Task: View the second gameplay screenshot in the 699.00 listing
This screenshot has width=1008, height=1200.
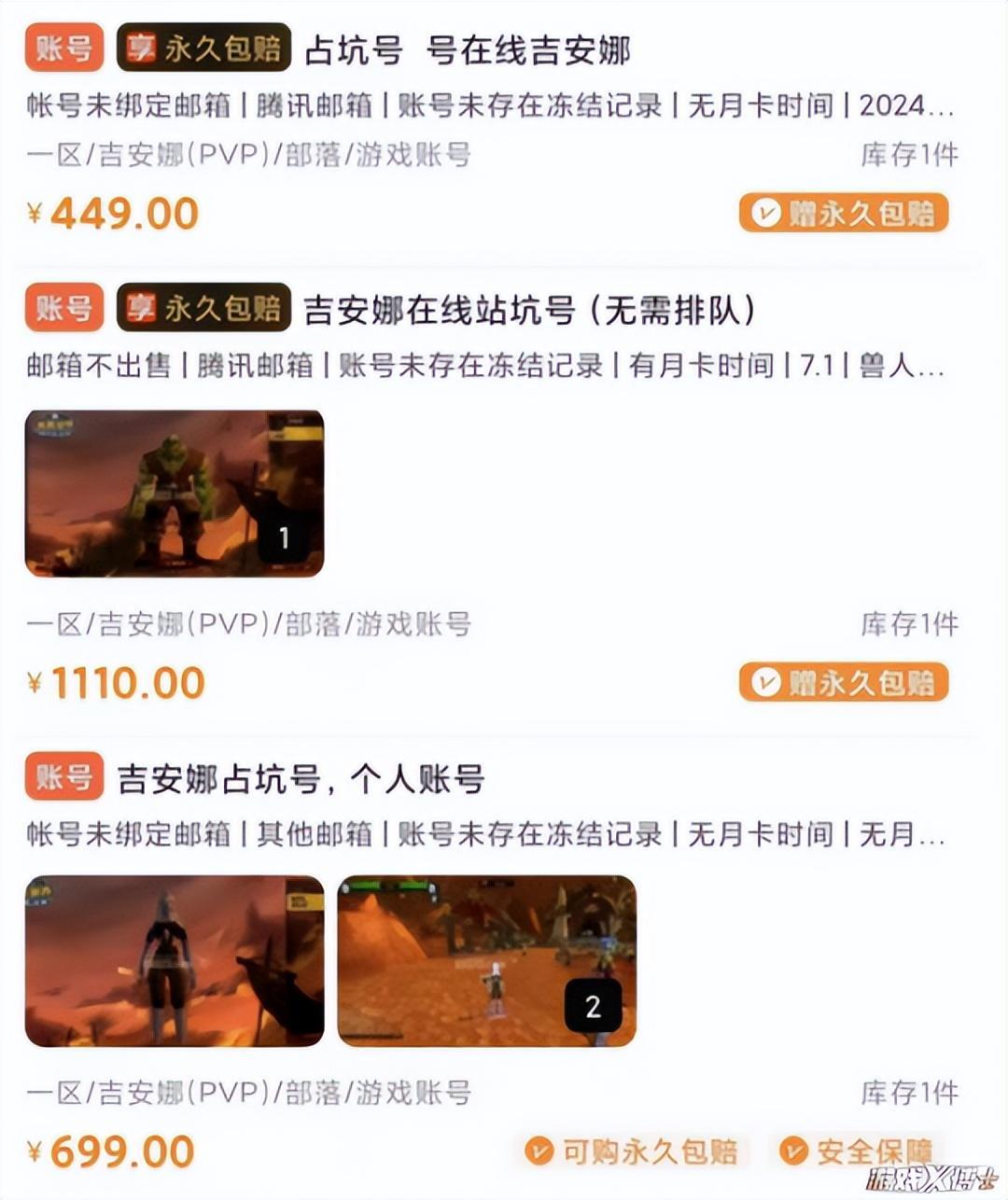Action: (486, 961)
